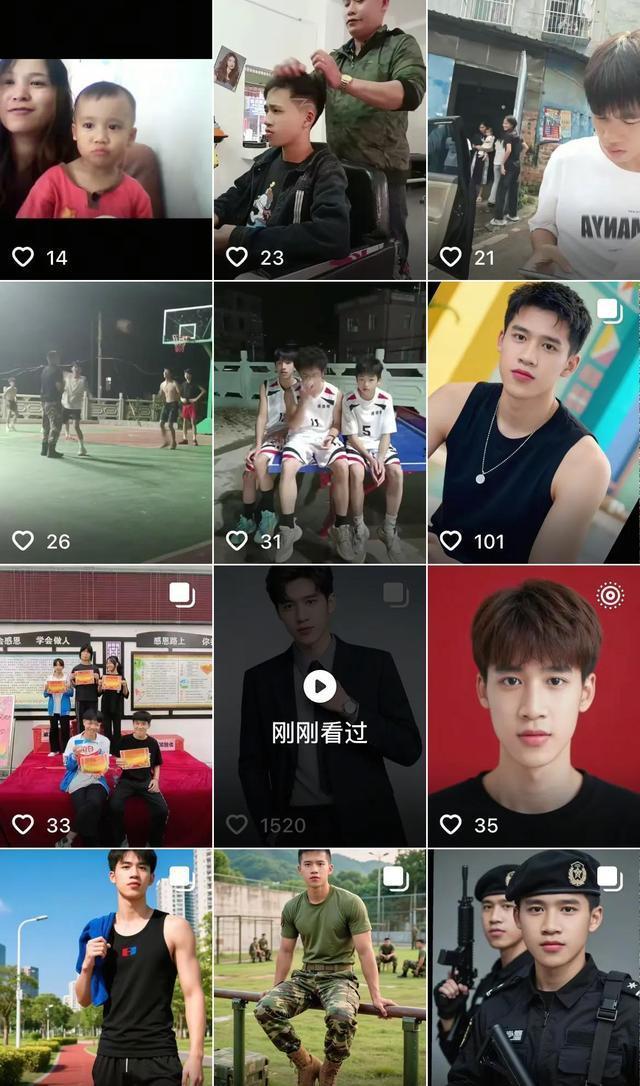
Task: Open the photo post with 101 likes
Action: pyautogui.click(x=533, y=422)
